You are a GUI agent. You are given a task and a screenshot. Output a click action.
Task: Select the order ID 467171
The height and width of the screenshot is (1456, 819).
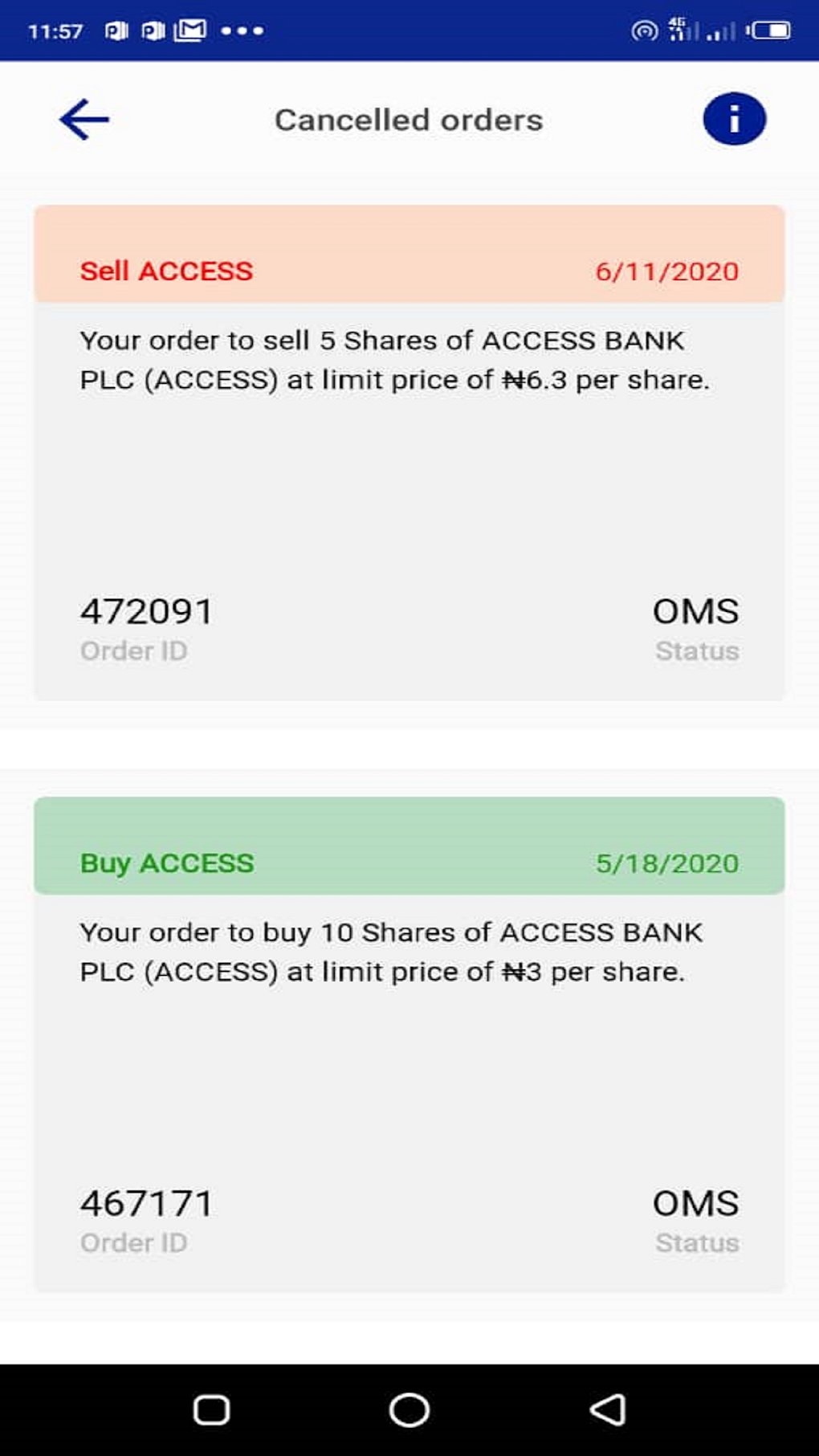click(x=146, y=1202)
